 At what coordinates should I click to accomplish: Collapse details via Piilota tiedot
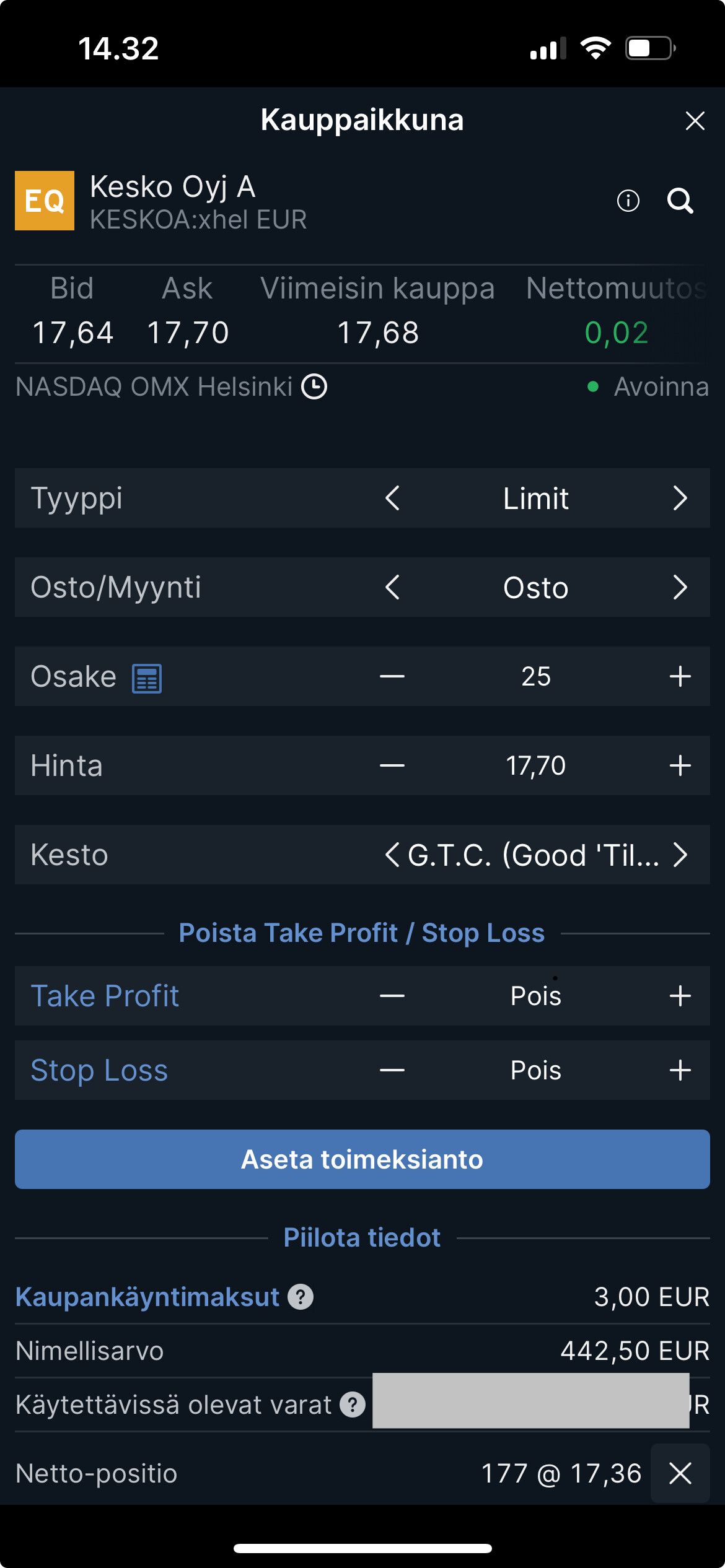[x=362, y=1237]
